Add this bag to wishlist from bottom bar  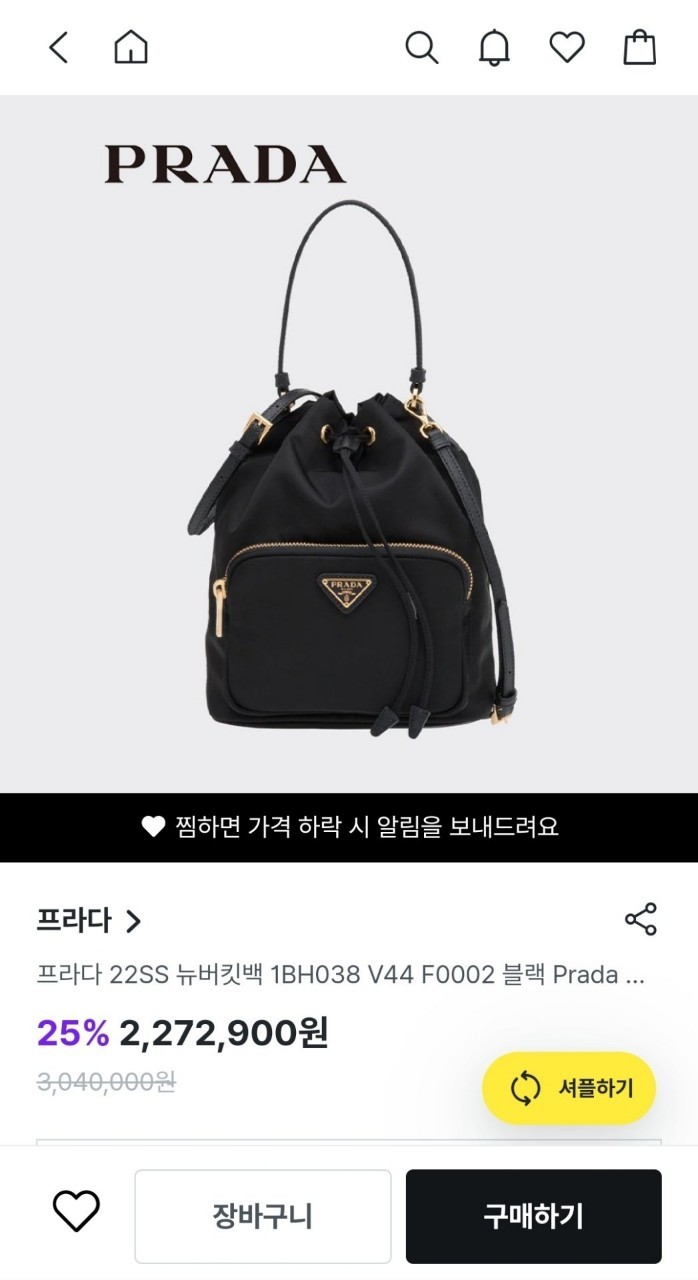click(76, 1212)
